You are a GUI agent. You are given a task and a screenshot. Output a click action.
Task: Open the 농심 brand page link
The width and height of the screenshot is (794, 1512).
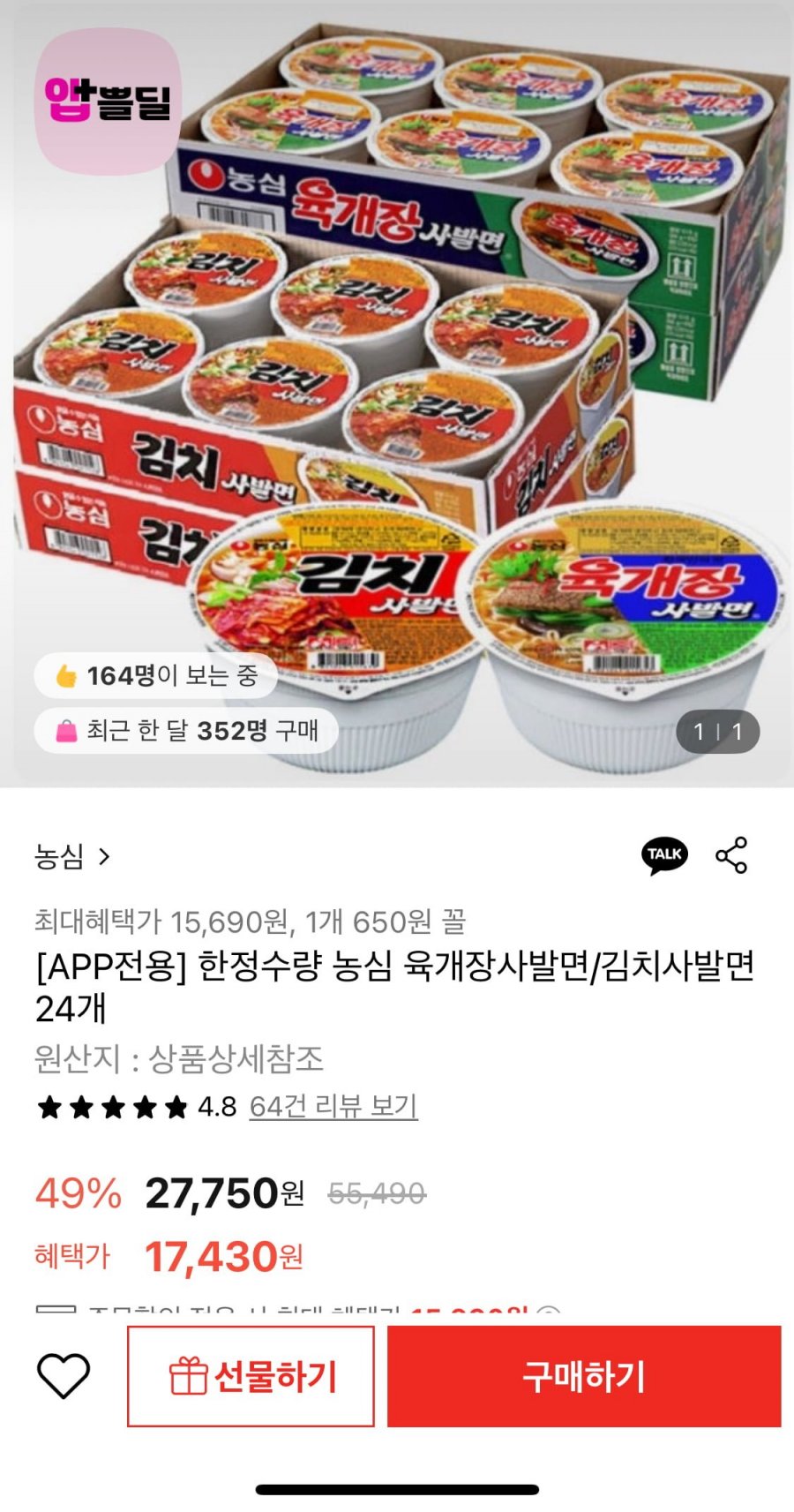point(72,856)
